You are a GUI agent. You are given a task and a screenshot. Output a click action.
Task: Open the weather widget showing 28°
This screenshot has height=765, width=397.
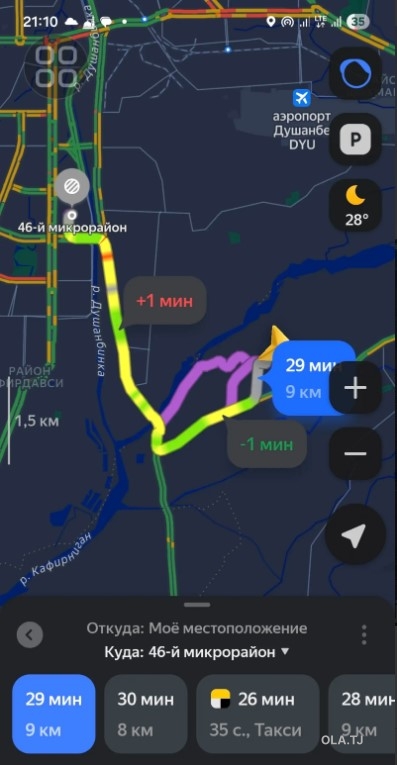tap(355, 205)
